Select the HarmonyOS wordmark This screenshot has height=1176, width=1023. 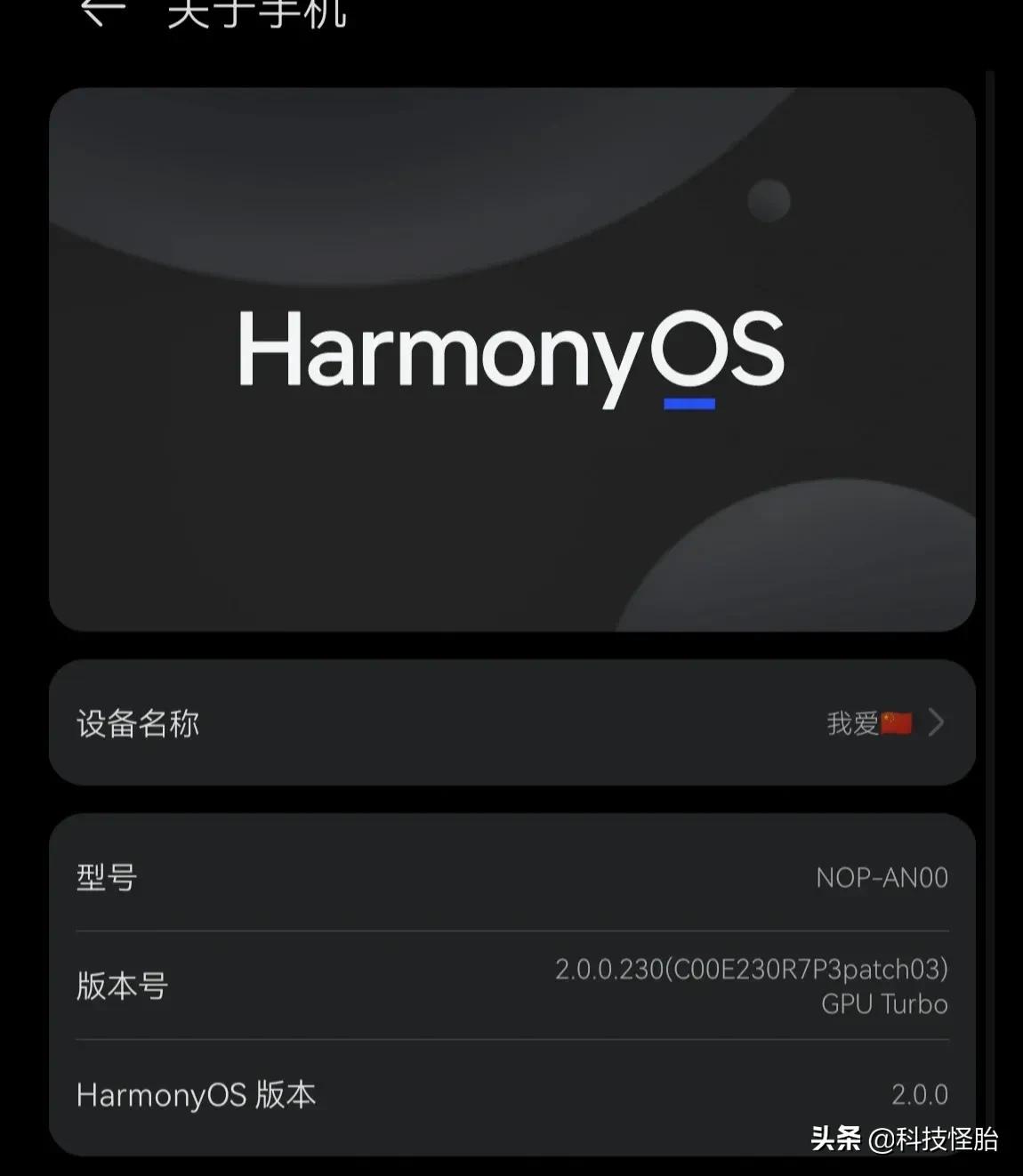coord(511,354)
